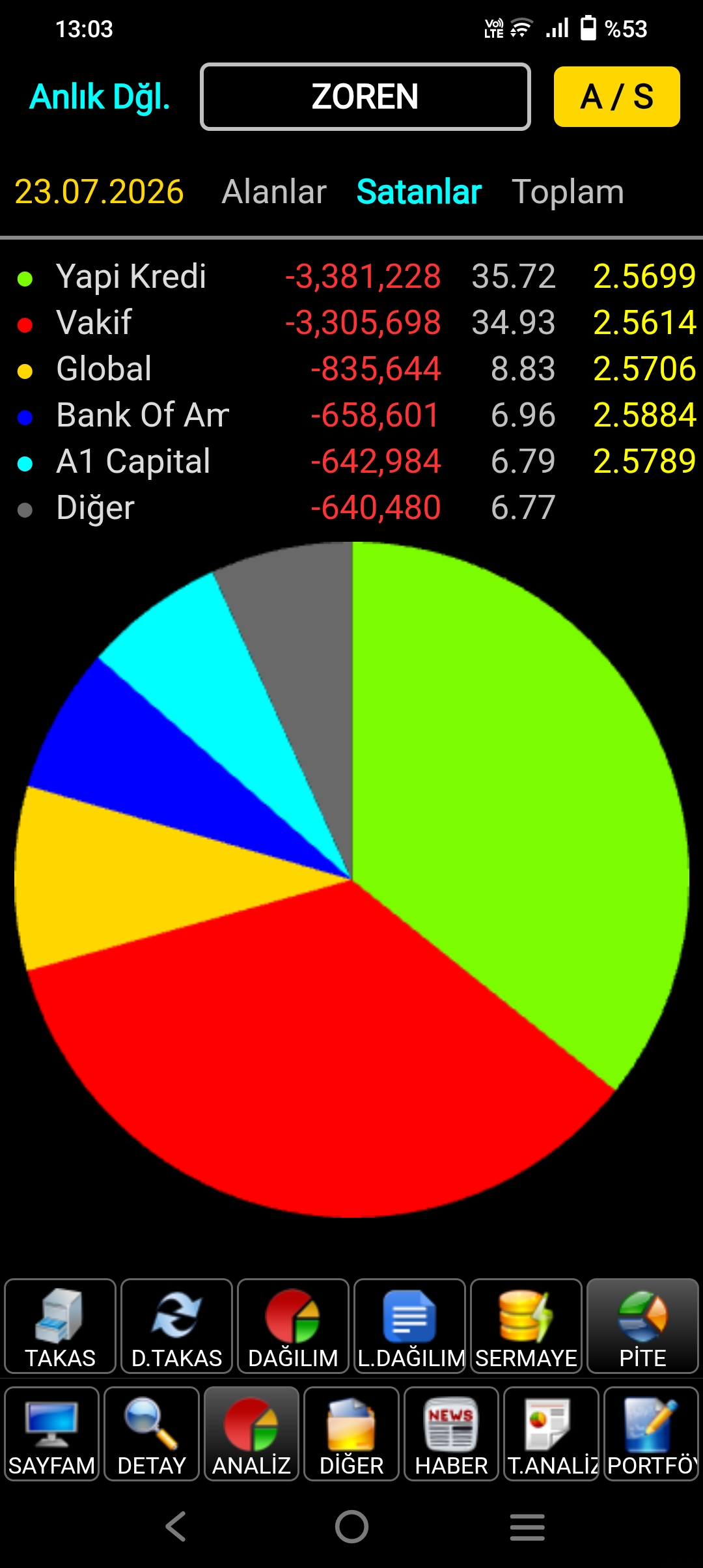Open the ANALİZ menu item
Screen dimensions: 703x1568
click(x=252, y=1434)
